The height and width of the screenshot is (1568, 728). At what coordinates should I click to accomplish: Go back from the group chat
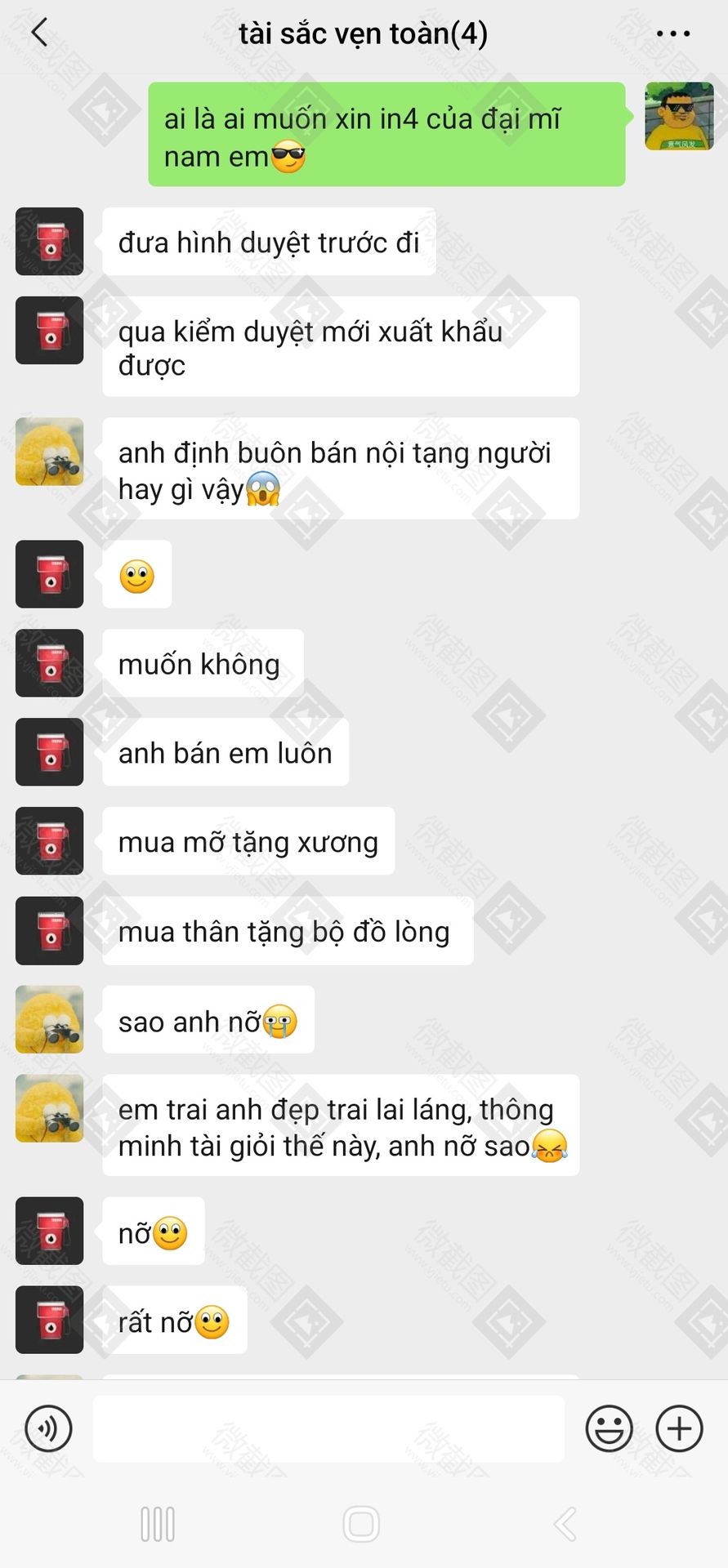pyautogui.click(x=38, y=33)
